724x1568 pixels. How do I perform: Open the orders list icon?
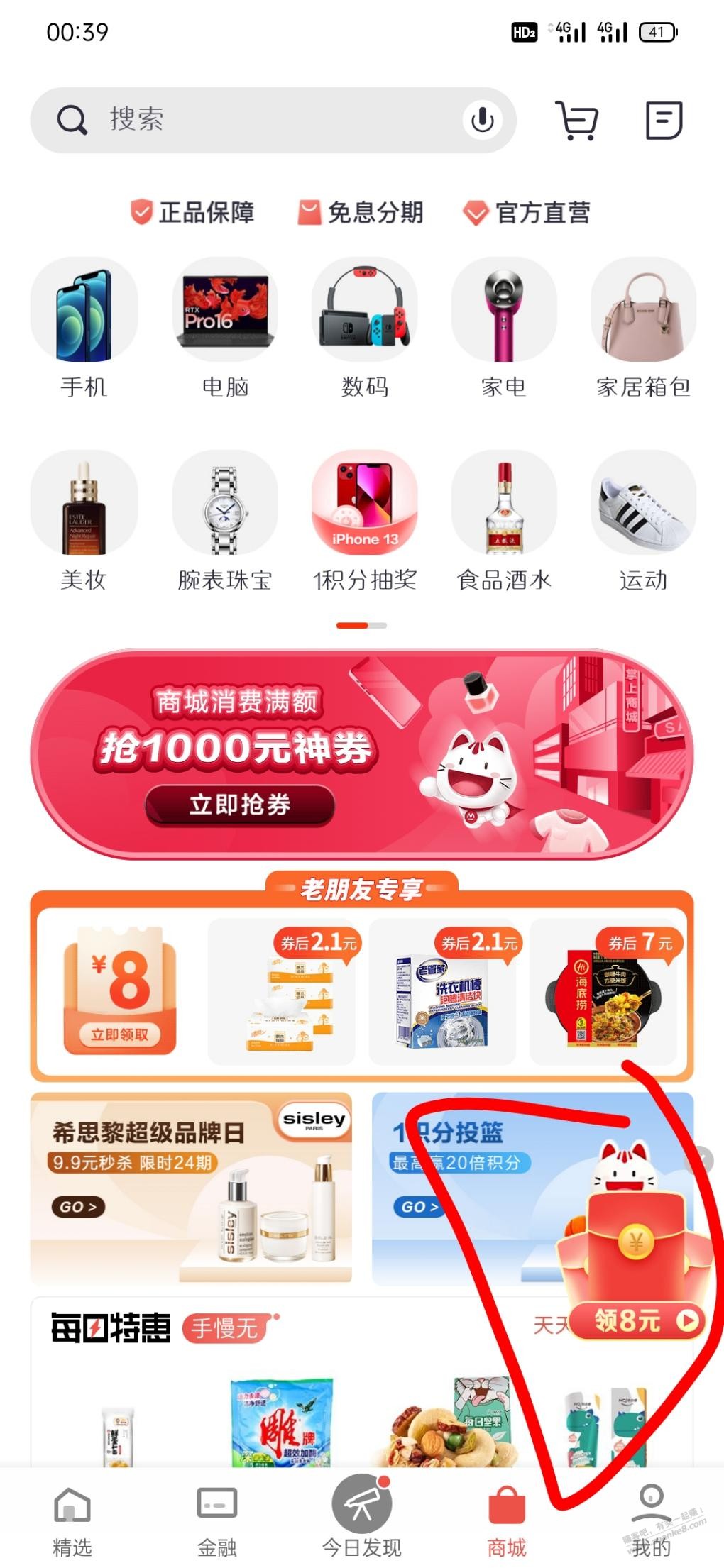[x=664, y=120]
